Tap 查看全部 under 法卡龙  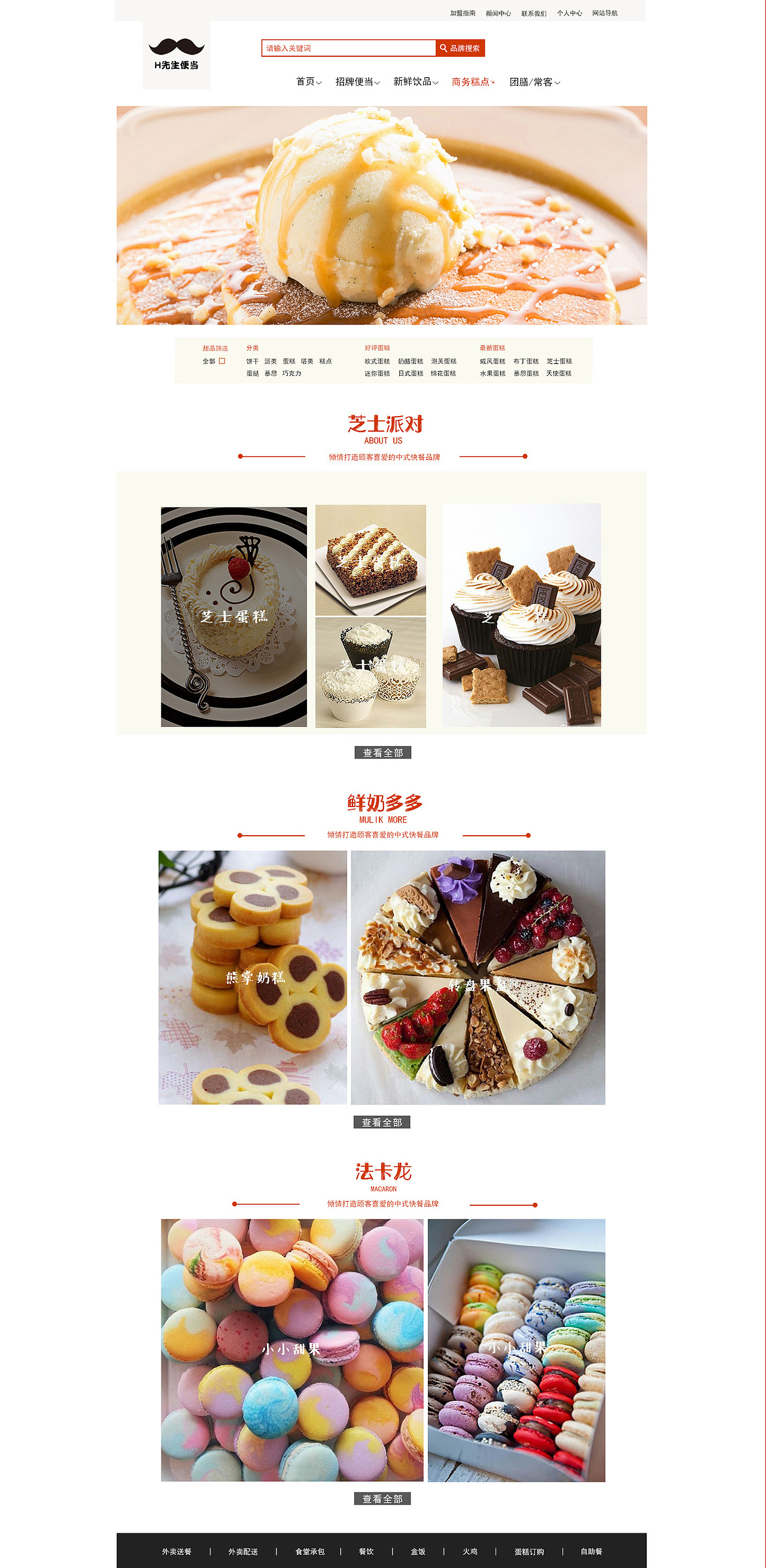pyautogui.click(x=382, y=1498)
